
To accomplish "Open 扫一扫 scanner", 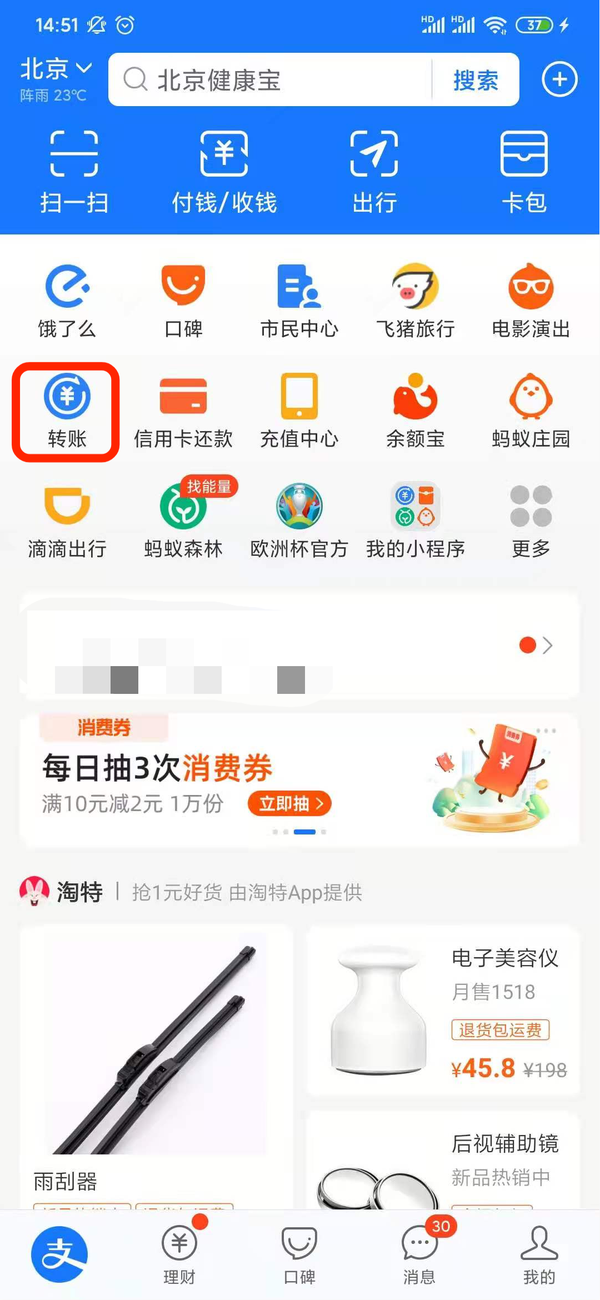I will (x=74, y=170).
